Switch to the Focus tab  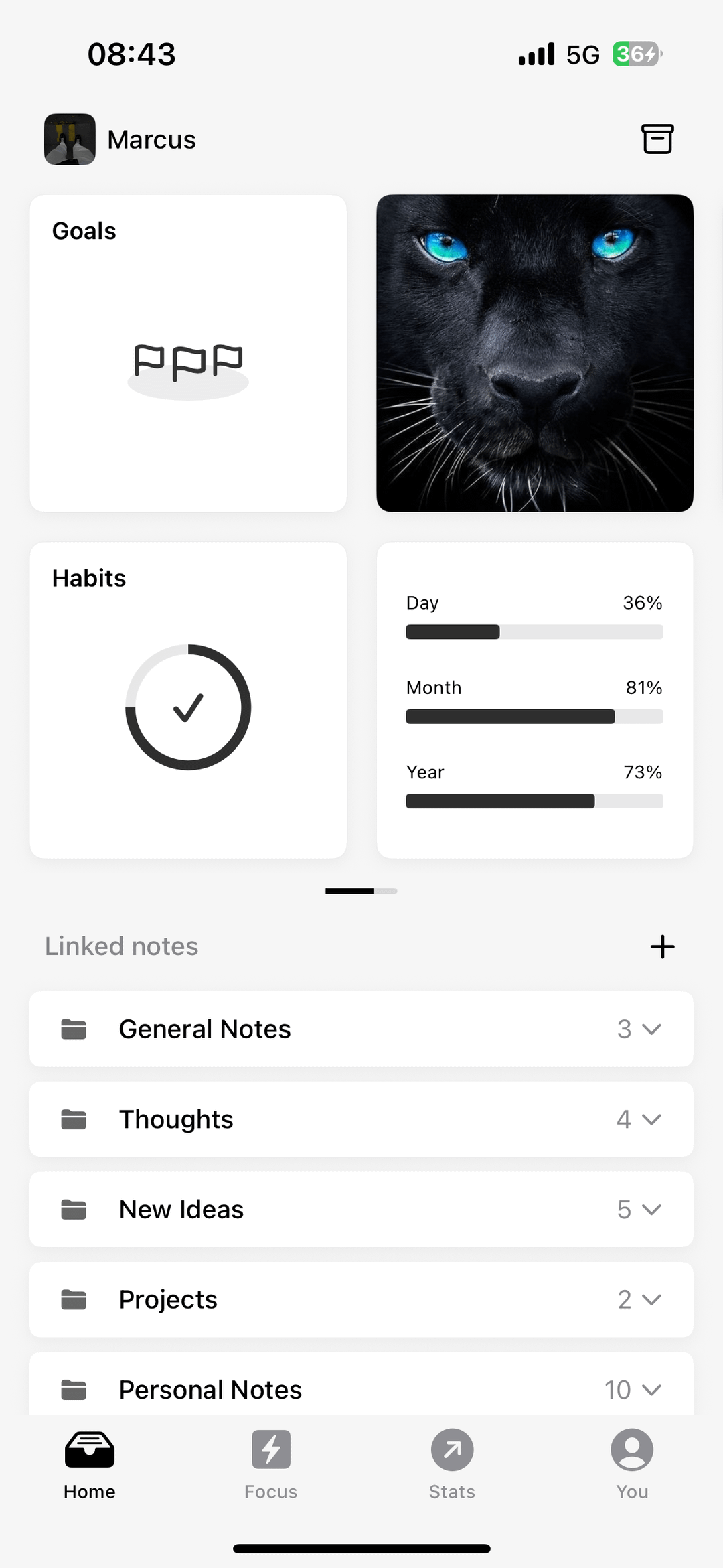point(271,1465)
